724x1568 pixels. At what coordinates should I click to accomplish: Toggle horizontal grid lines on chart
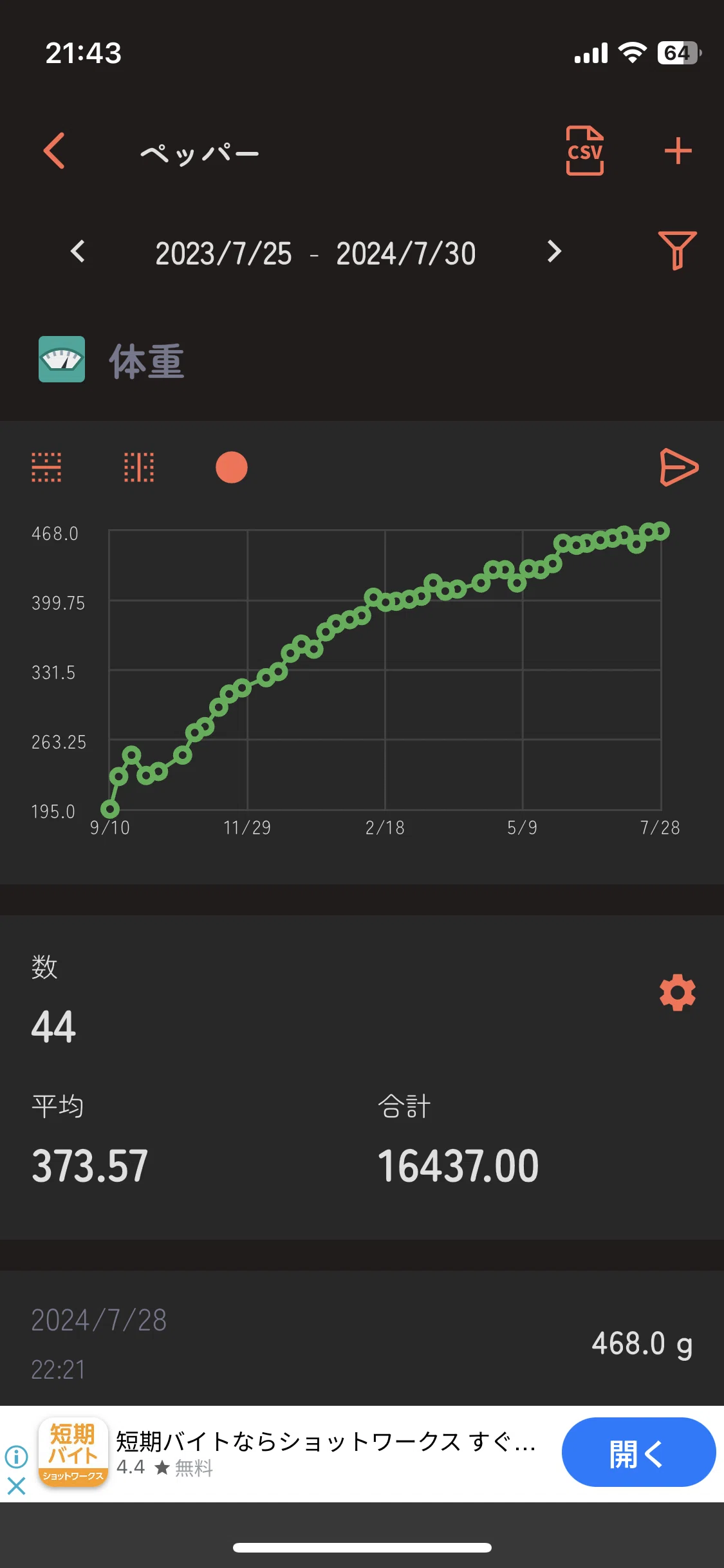point(46,467)
